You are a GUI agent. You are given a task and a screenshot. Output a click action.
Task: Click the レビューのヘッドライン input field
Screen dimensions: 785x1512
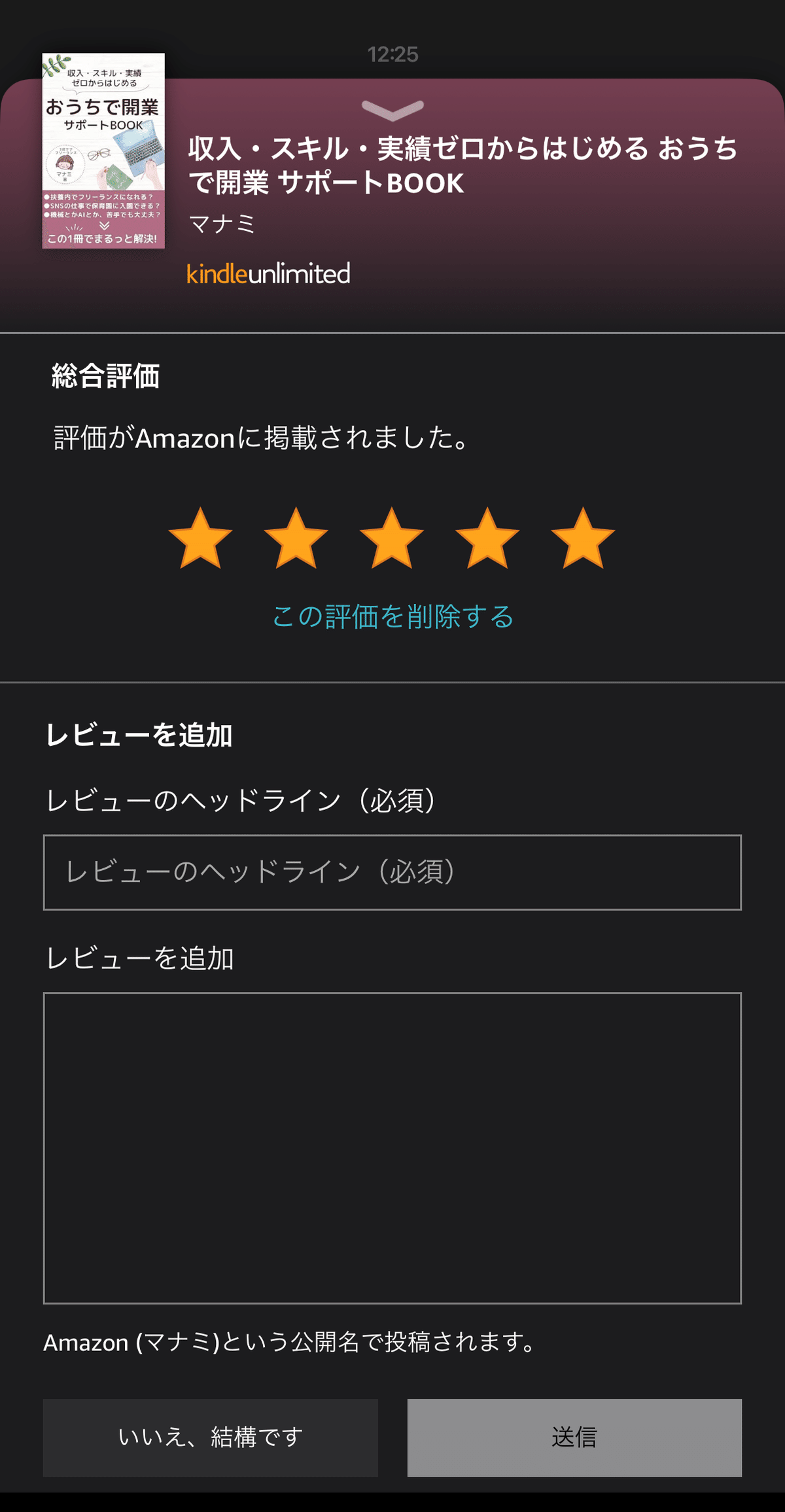pos(392,871)
